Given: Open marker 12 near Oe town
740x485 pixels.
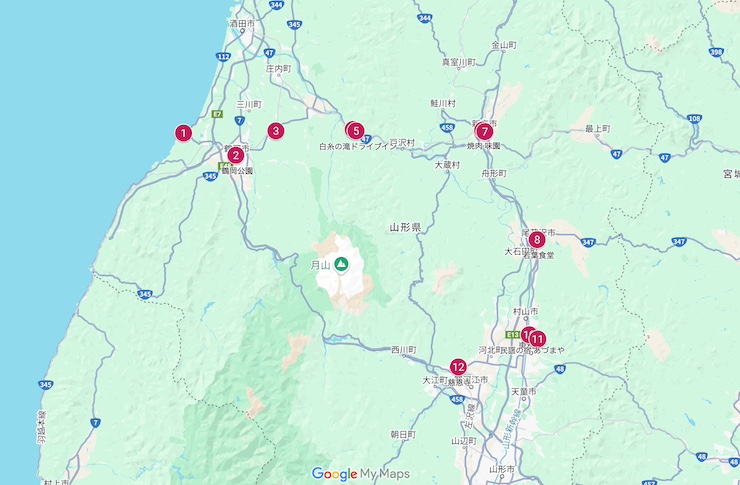Looking at the screenshot, I should coord(458,367).
